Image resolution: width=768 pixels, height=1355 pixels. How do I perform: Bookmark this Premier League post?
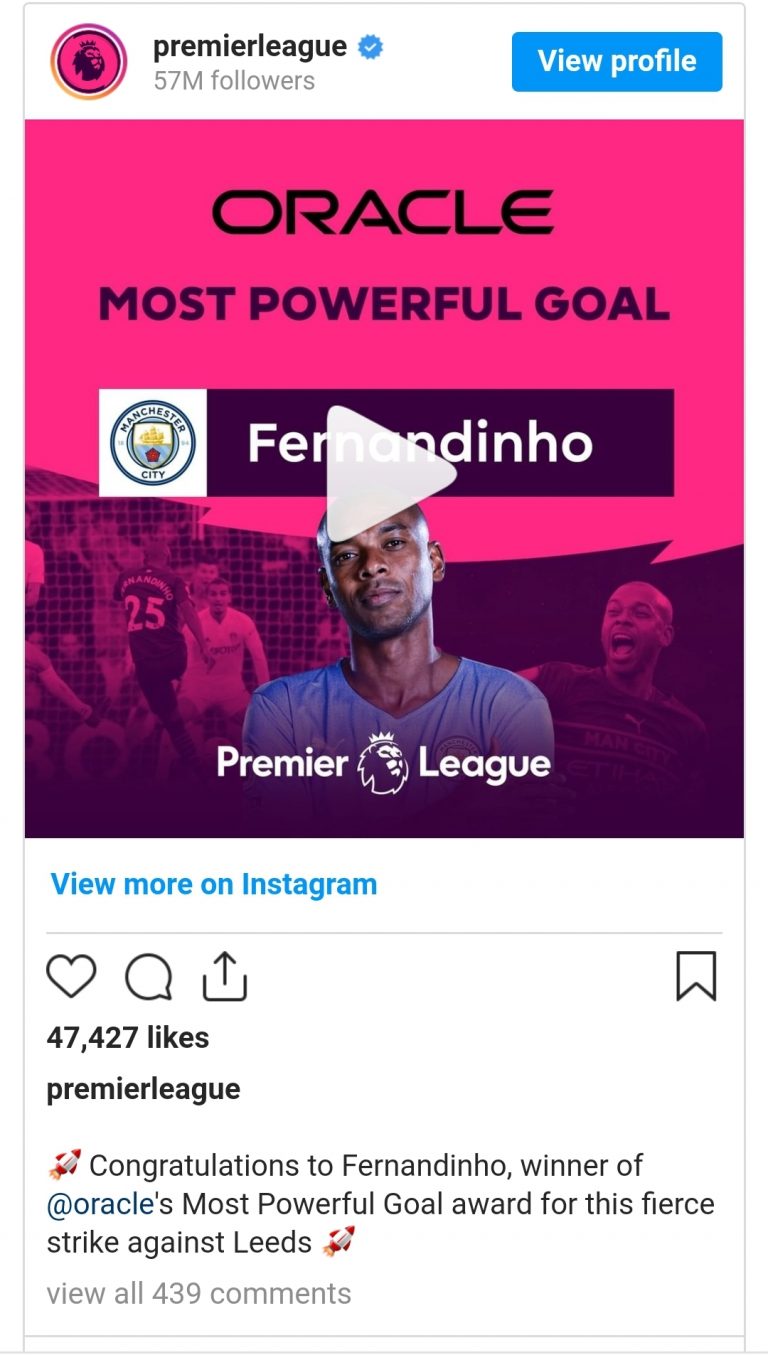[696, 976]
